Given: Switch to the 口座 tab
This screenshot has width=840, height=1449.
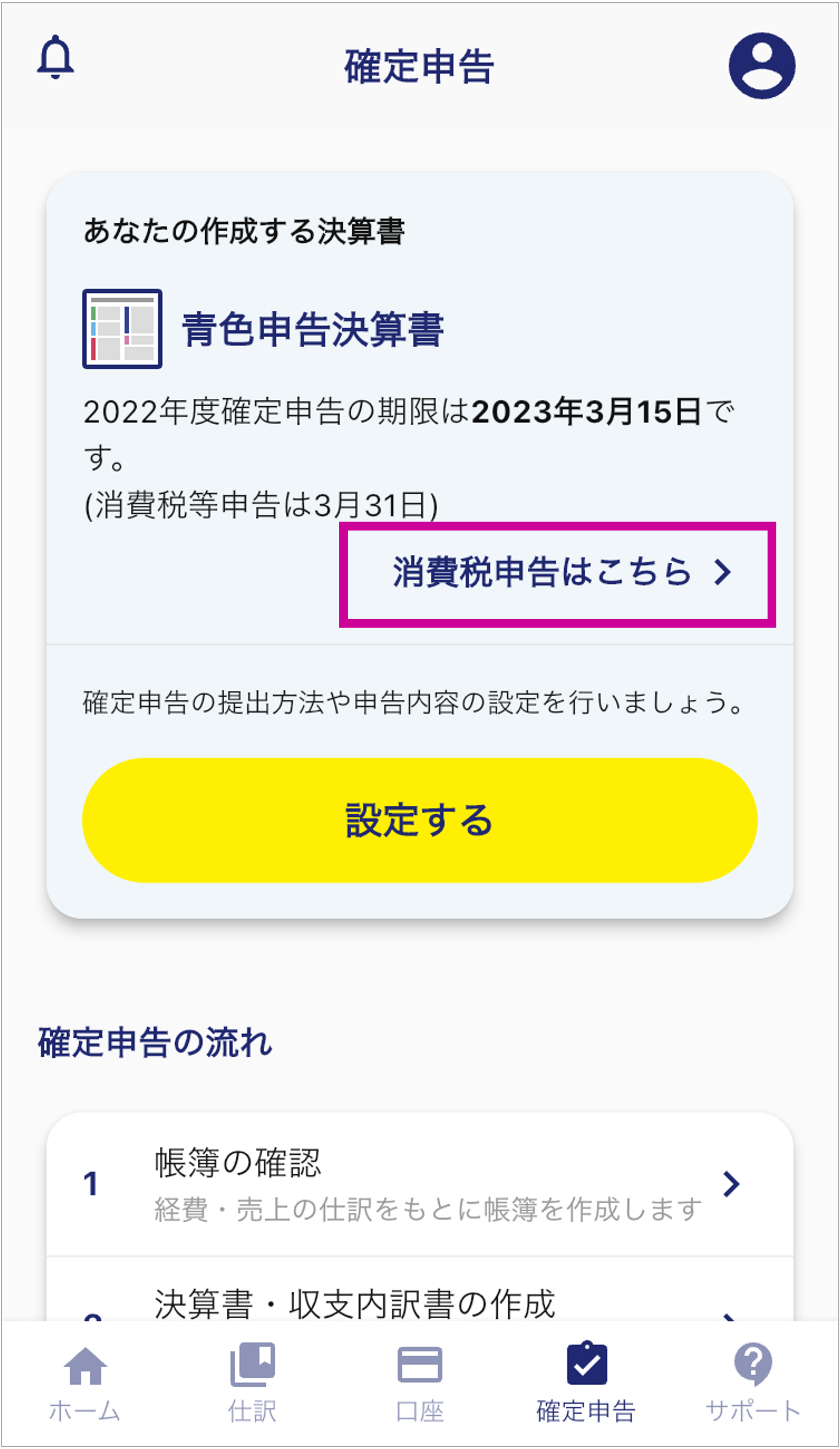Looking at the screenshot, I should click(420, 1380).
